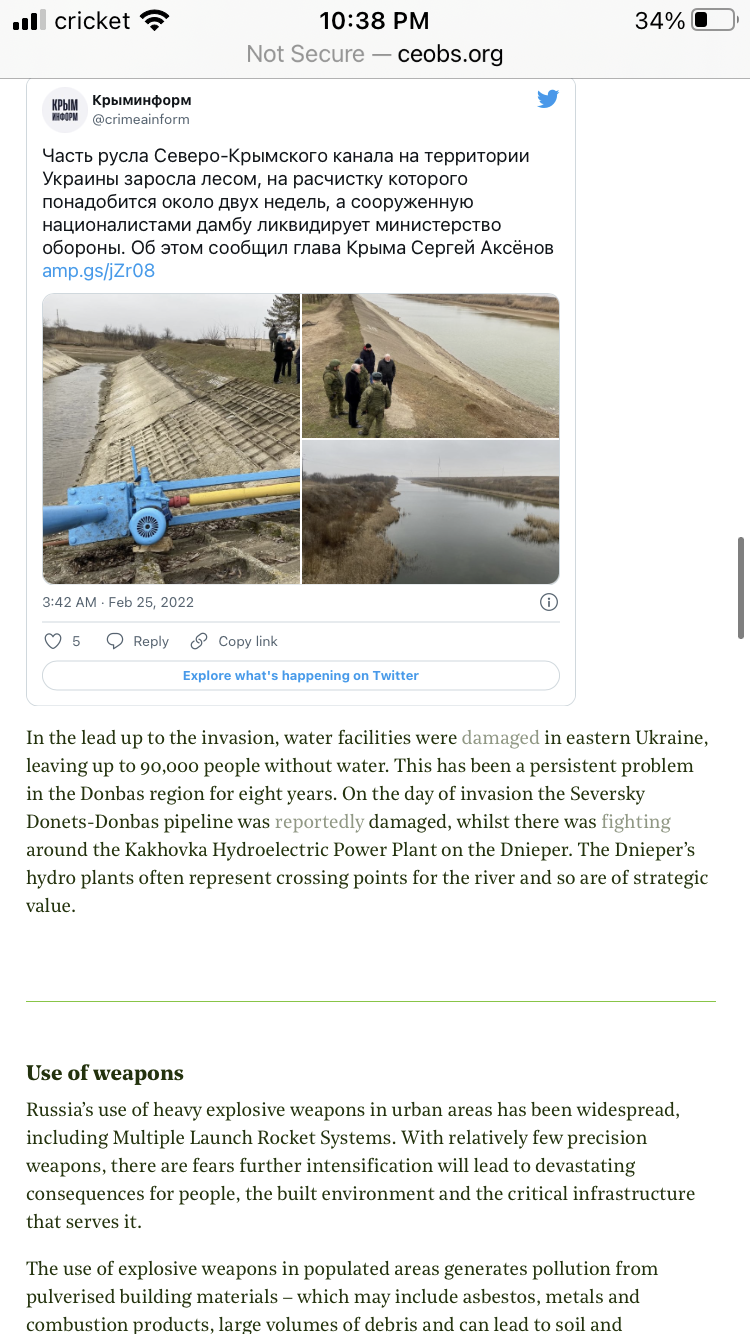750x1334 pixels.
Task: Open the 'fighting' link
Action: point(636,822)
